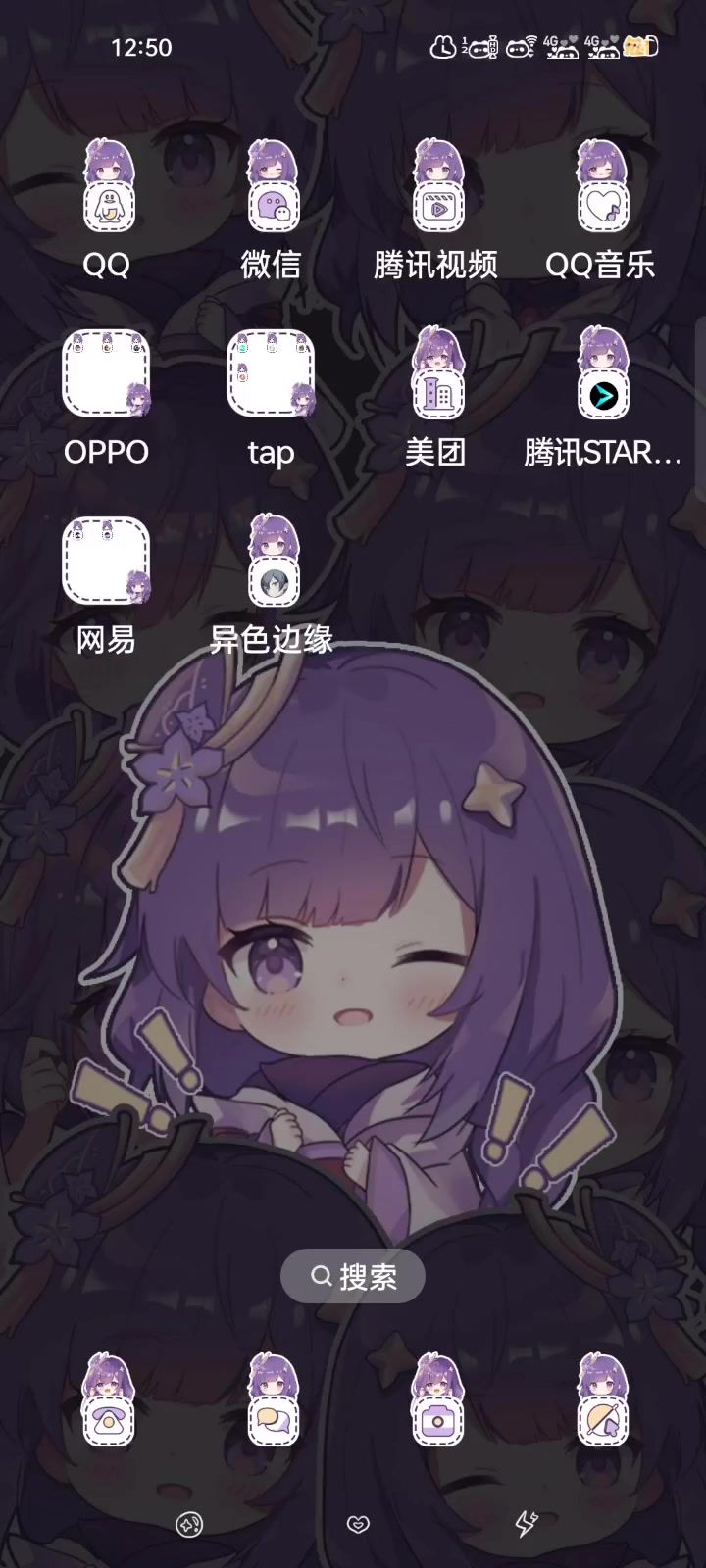Open the OPPO folder

(107, 374)
